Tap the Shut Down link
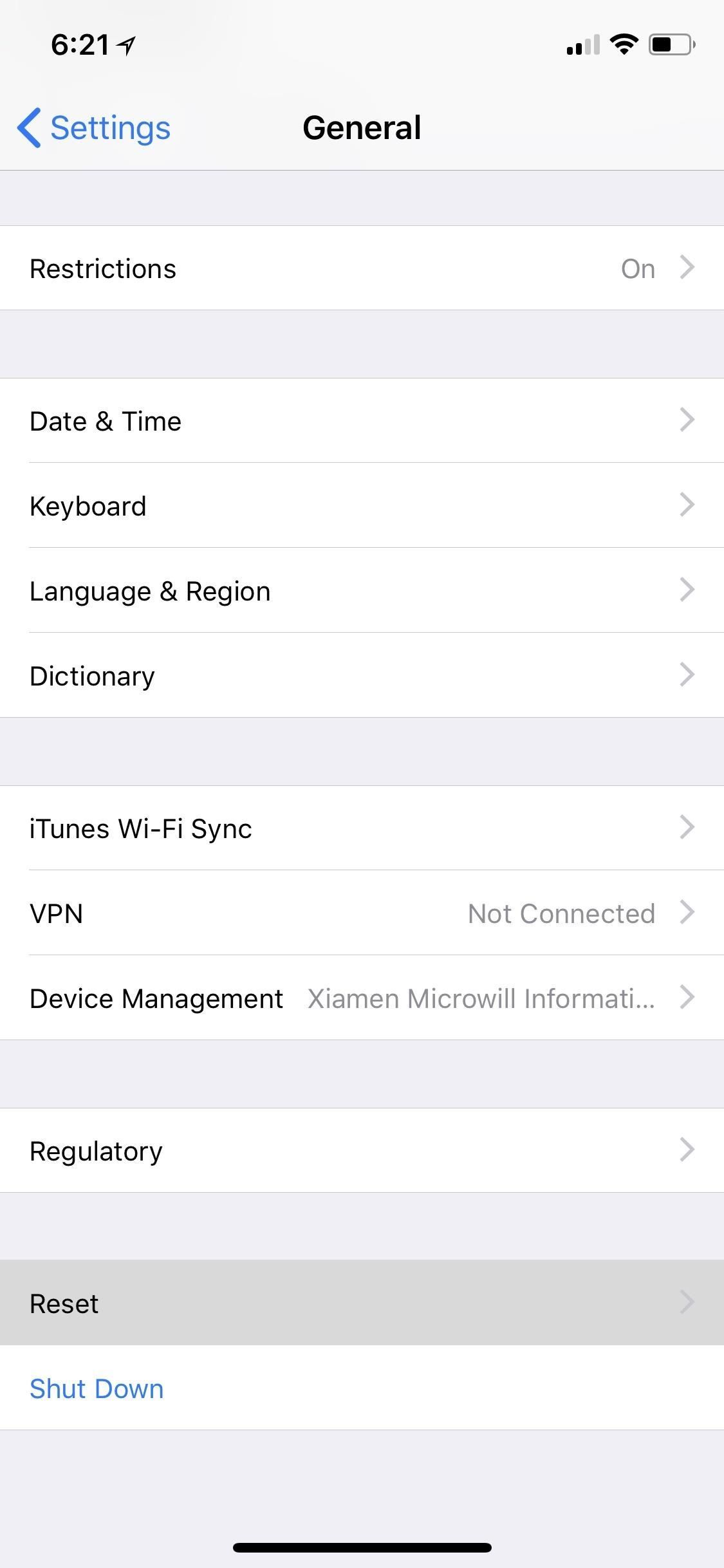Image resolution: width=724 pixels, height=1568 pixels. [x=96, y=1388]
